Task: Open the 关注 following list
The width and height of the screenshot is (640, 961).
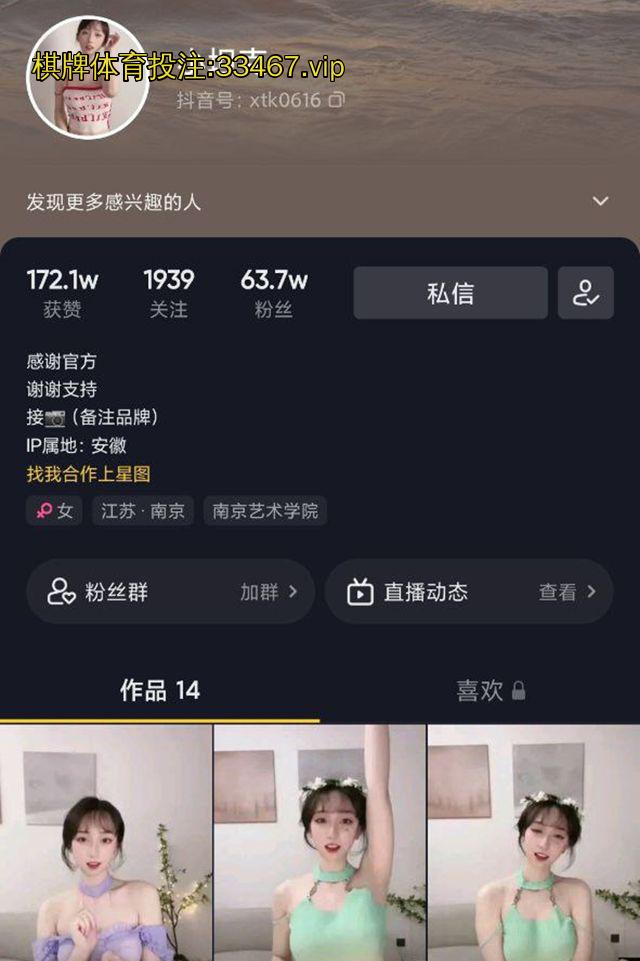Action: click(x=168, y=292)
